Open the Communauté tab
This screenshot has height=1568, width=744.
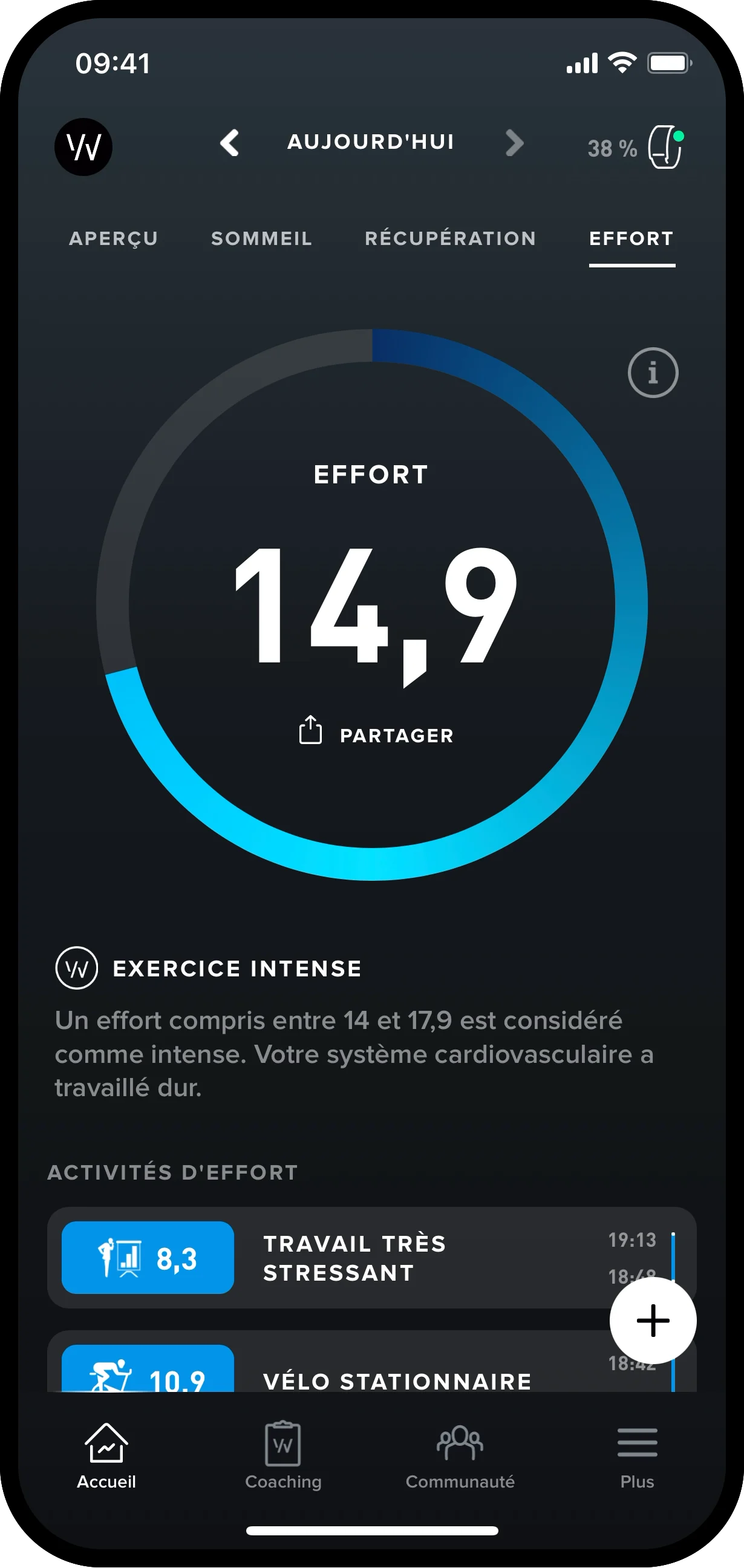[x=460, y=1455]
